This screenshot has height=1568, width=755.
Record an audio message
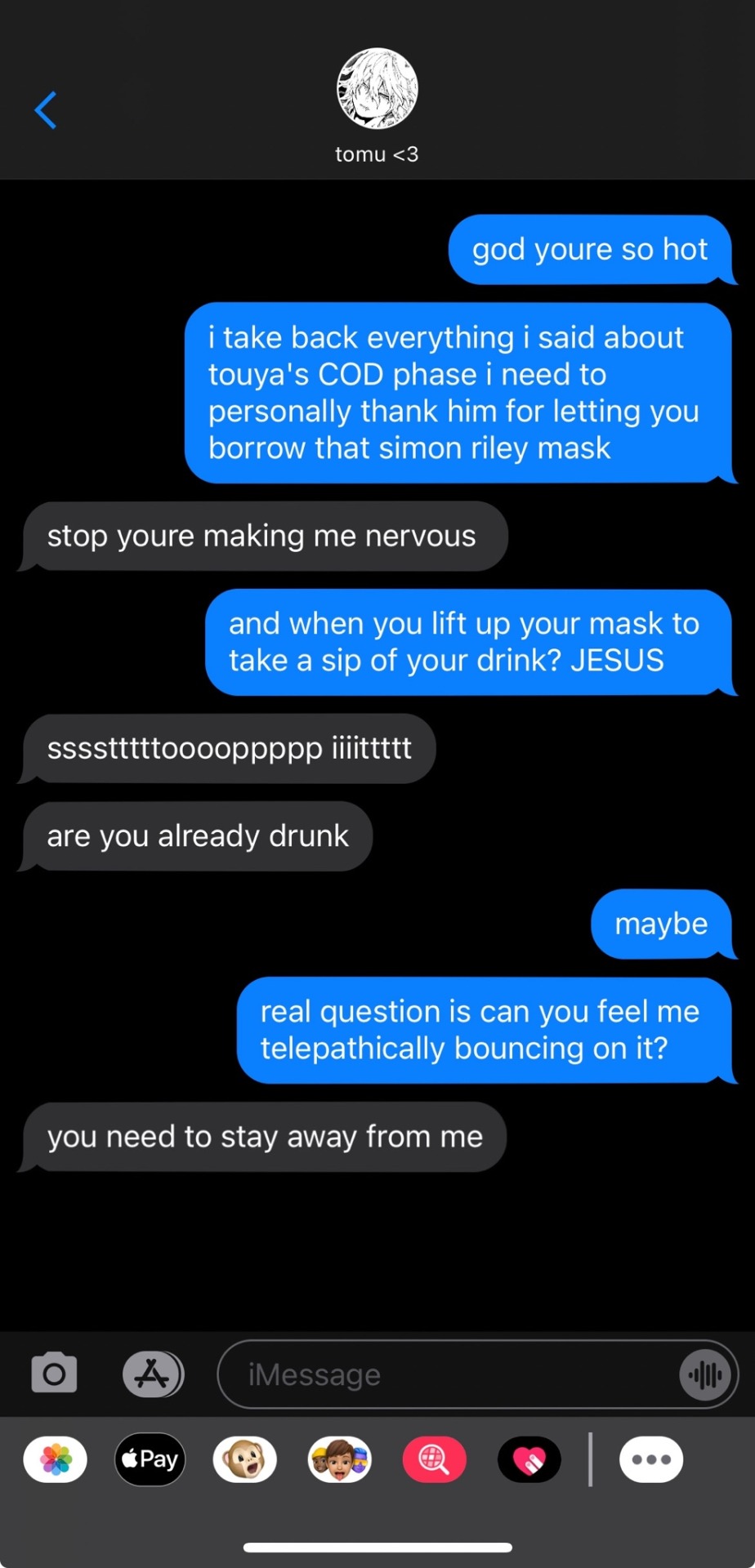coord(704,1374)
